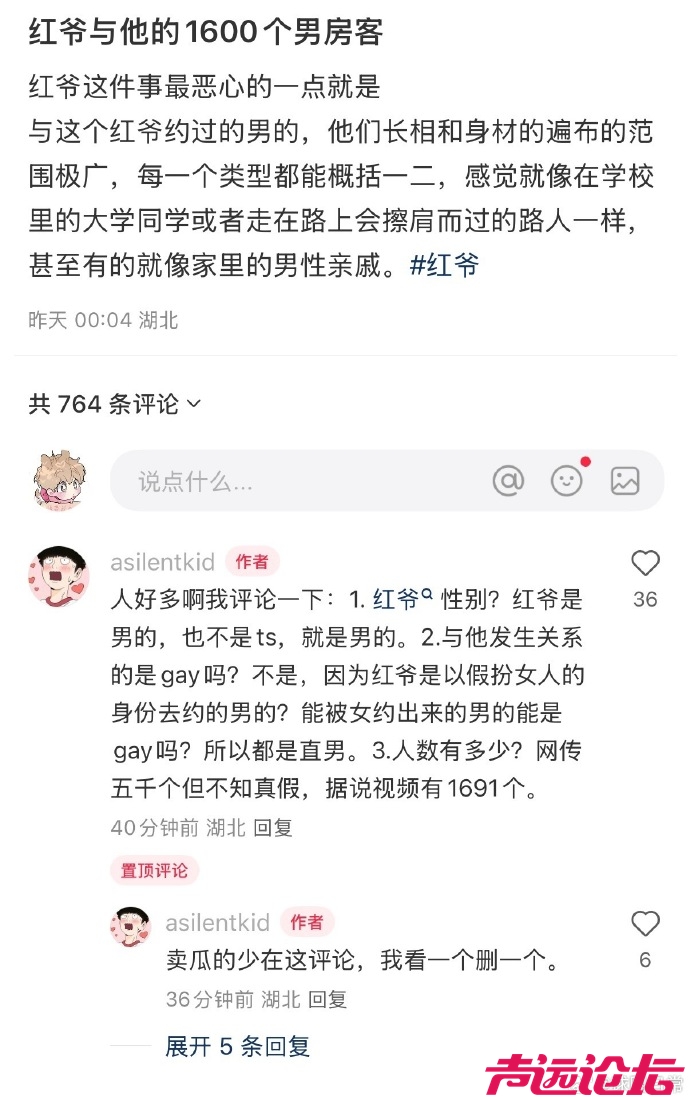The height and width of the screenshot is (1100, 690).
Task: Attach an image to the comment
Action: pos(625,481)
